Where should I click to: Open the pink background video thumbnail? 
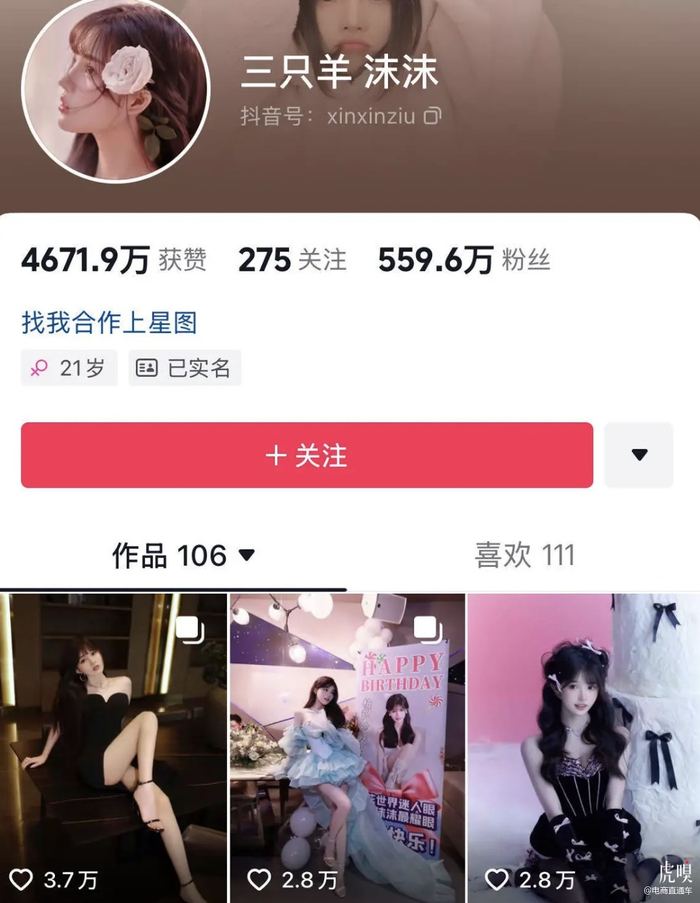tap(583, 745)
